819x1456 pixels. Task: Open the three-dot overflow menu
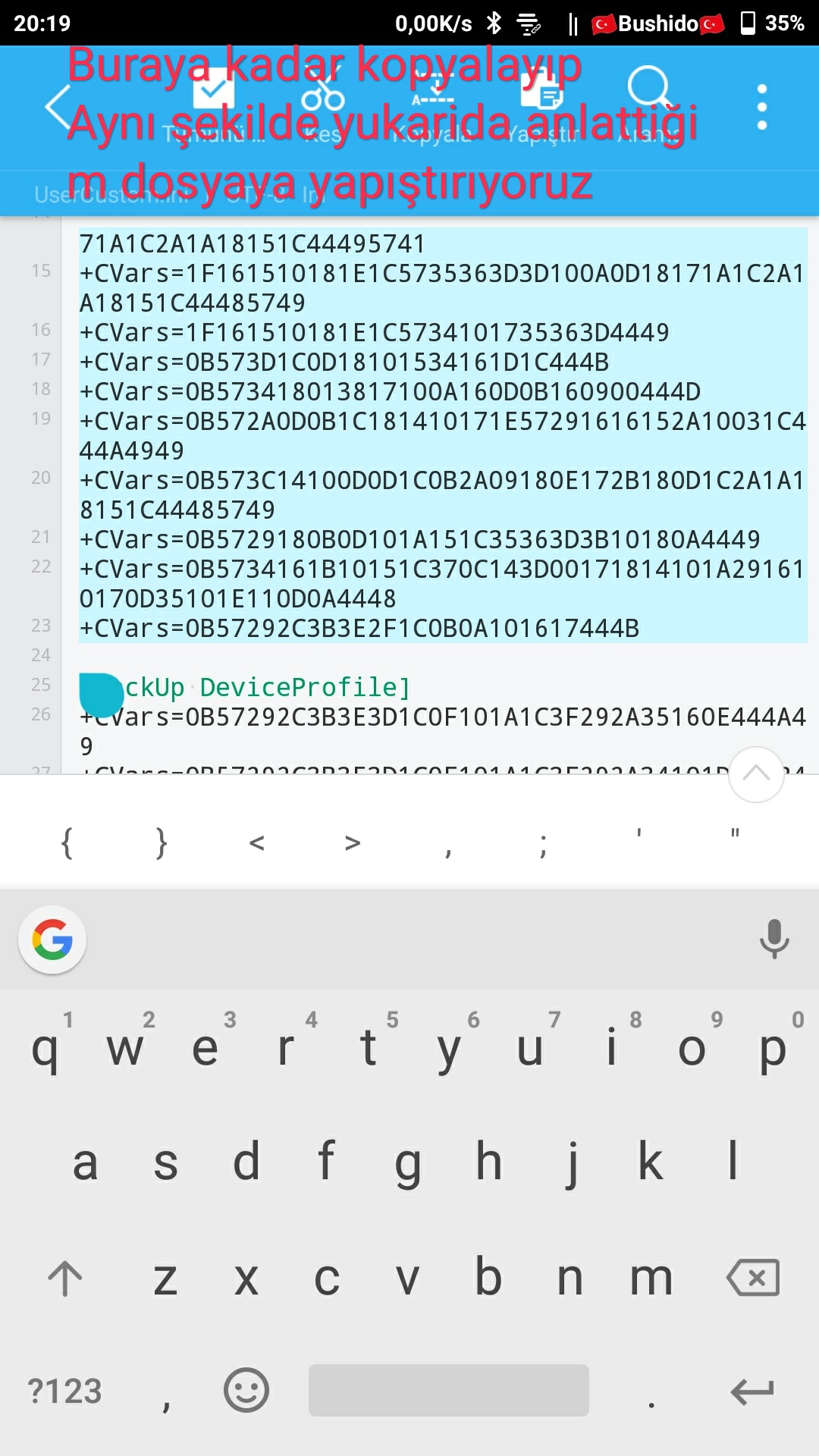762,107
